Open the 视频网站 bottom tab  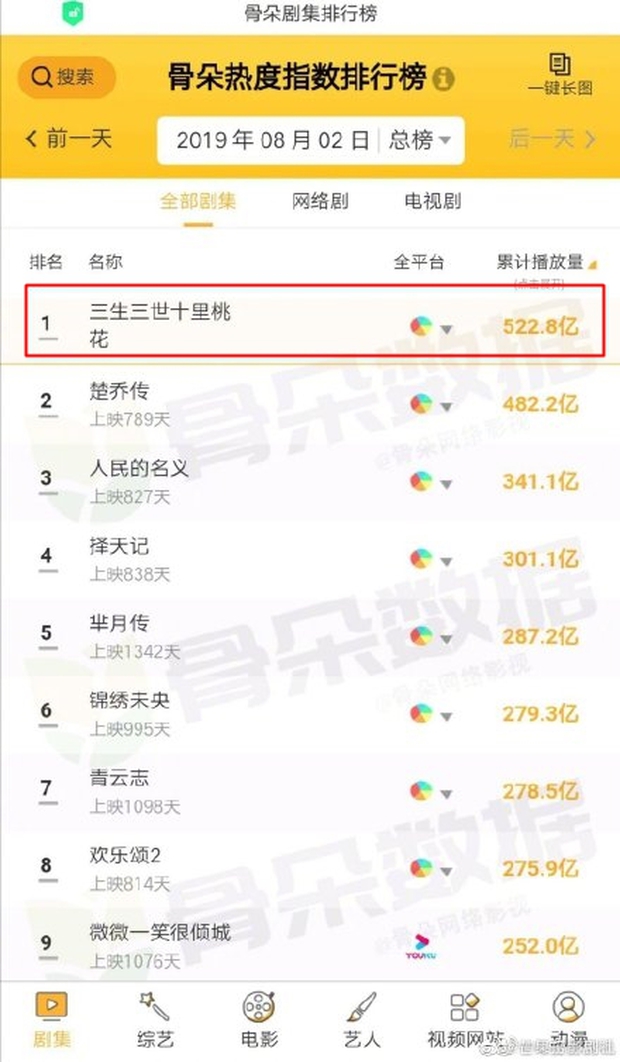[x=464, y=1018]
